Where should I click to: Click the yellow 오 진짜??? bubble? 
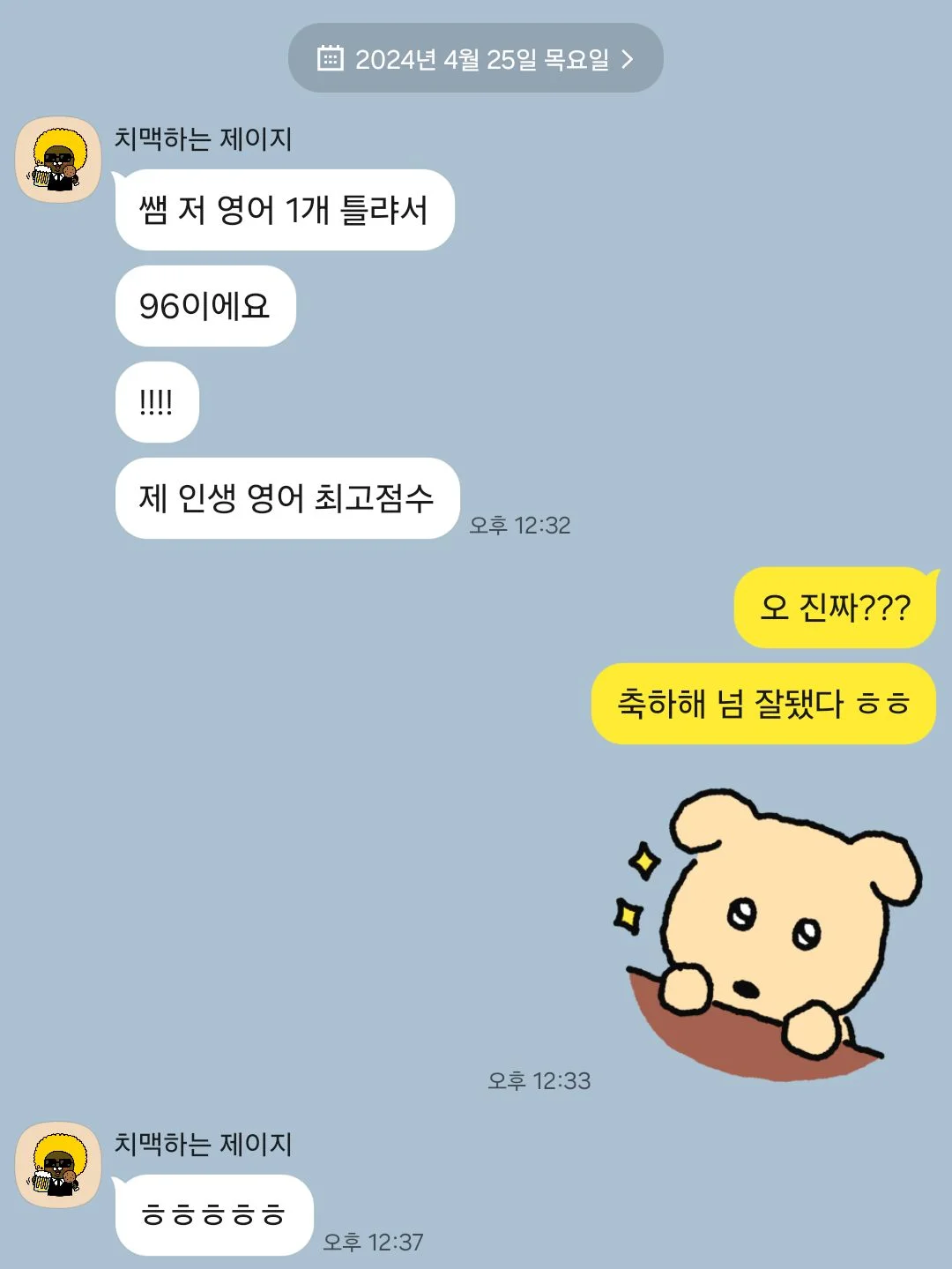[x=832, y=608]
